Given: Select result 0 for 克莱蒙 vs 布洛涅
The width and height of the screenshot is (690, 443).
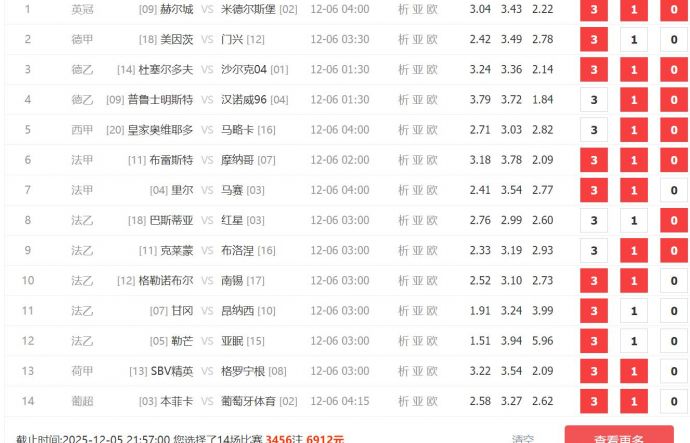Looking at the screenshot, I should coord(671,250).
